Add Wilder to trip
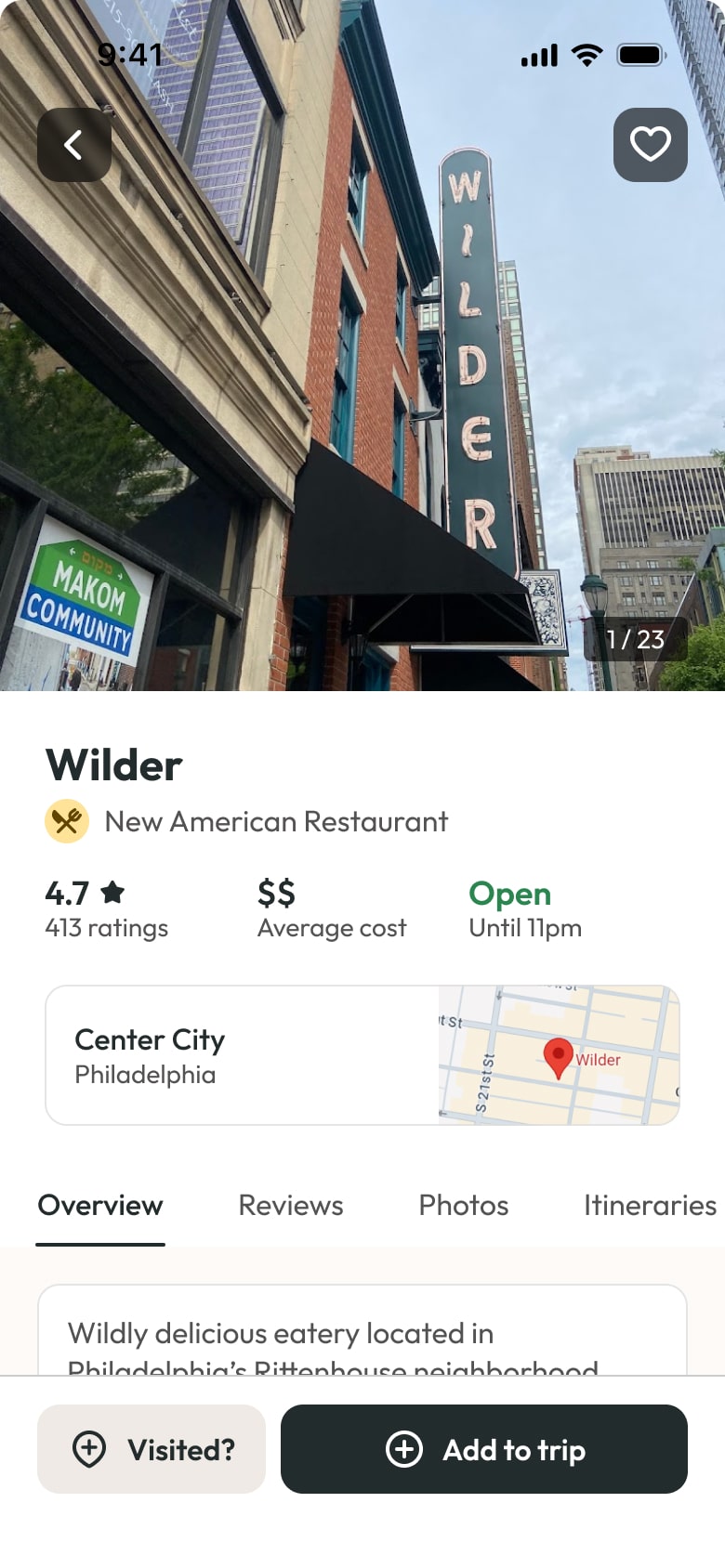The image size is (725, 1568). [x=484, y=1449]
